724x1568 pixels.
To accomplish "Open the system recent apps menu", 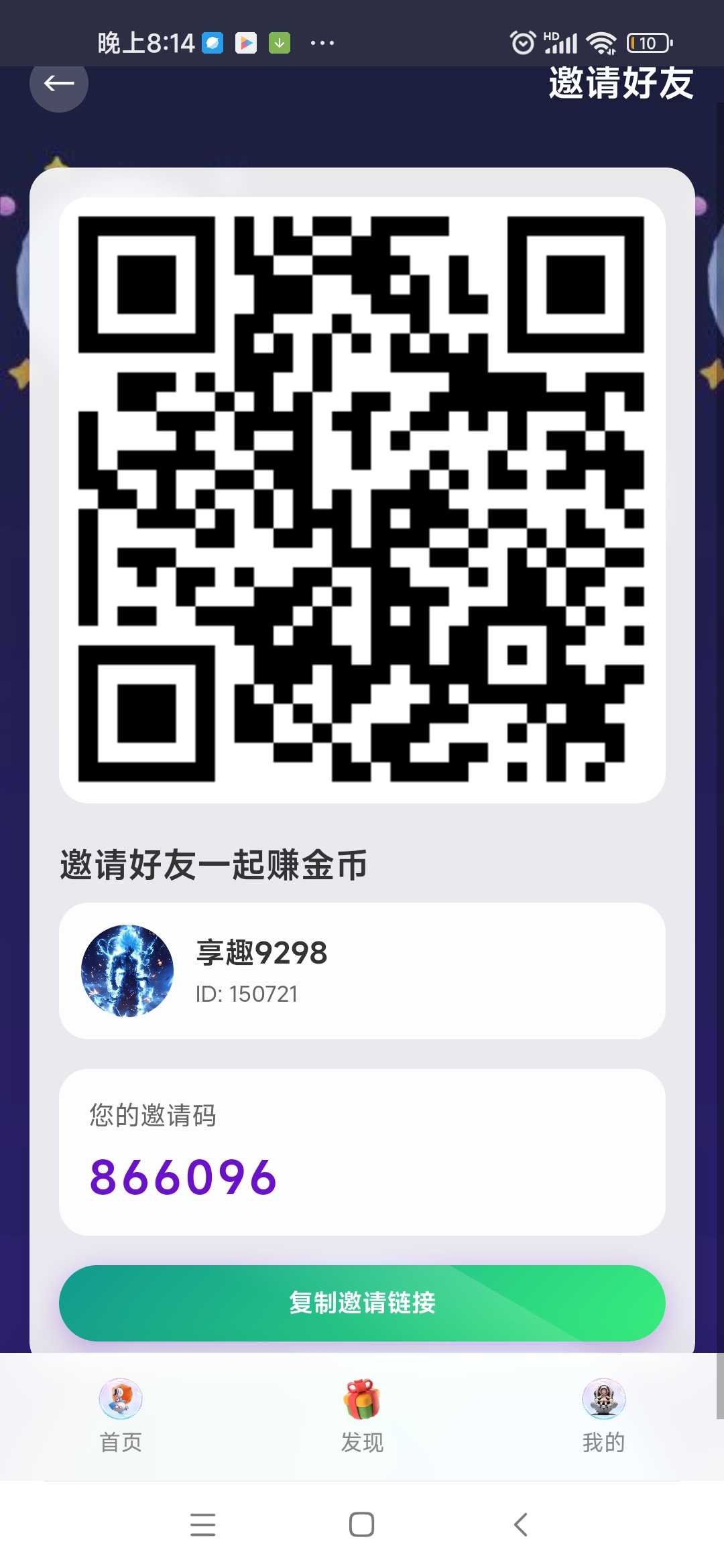I will 202,1524.
